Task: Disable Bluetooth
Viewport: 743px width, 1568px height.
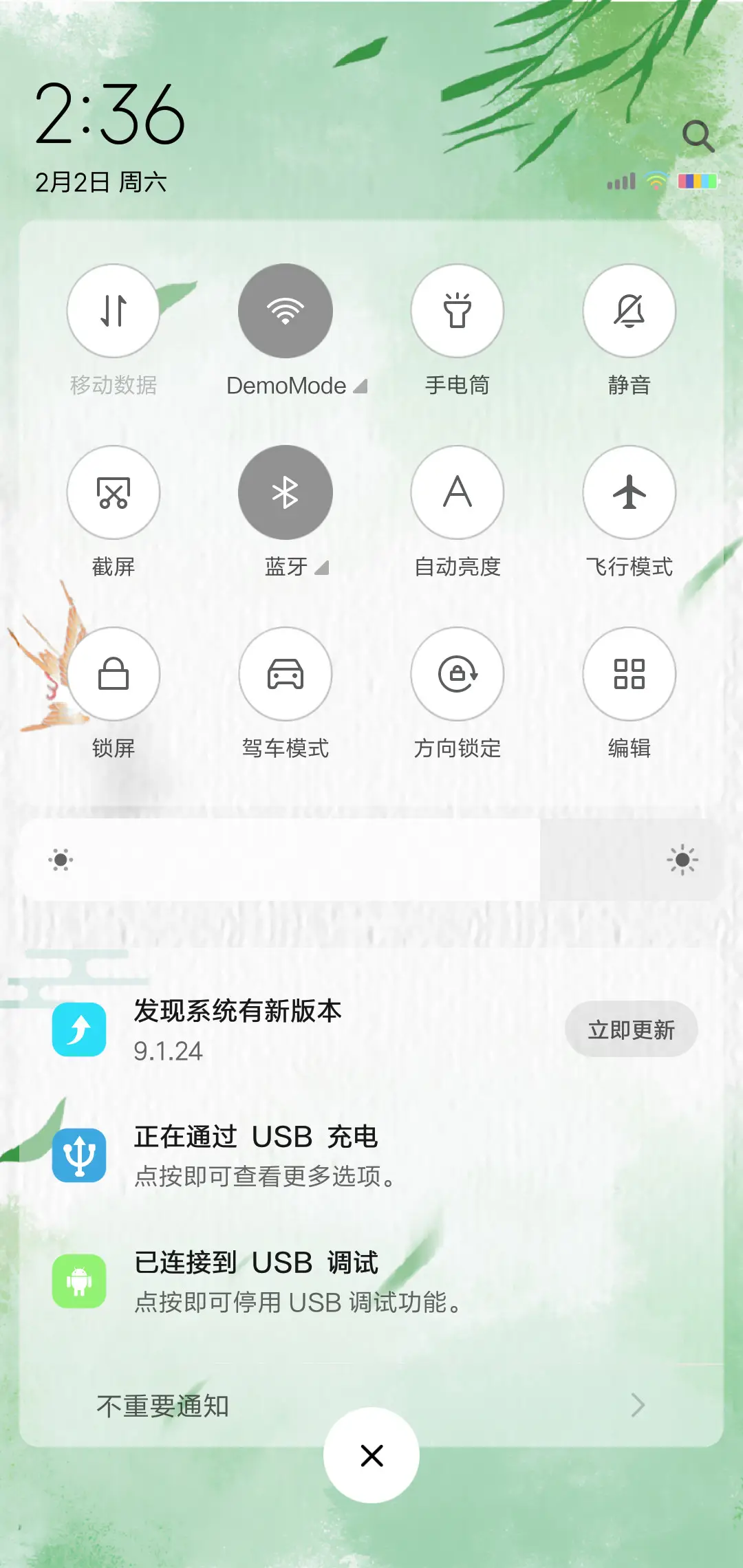Action: (x=286, y=492)
